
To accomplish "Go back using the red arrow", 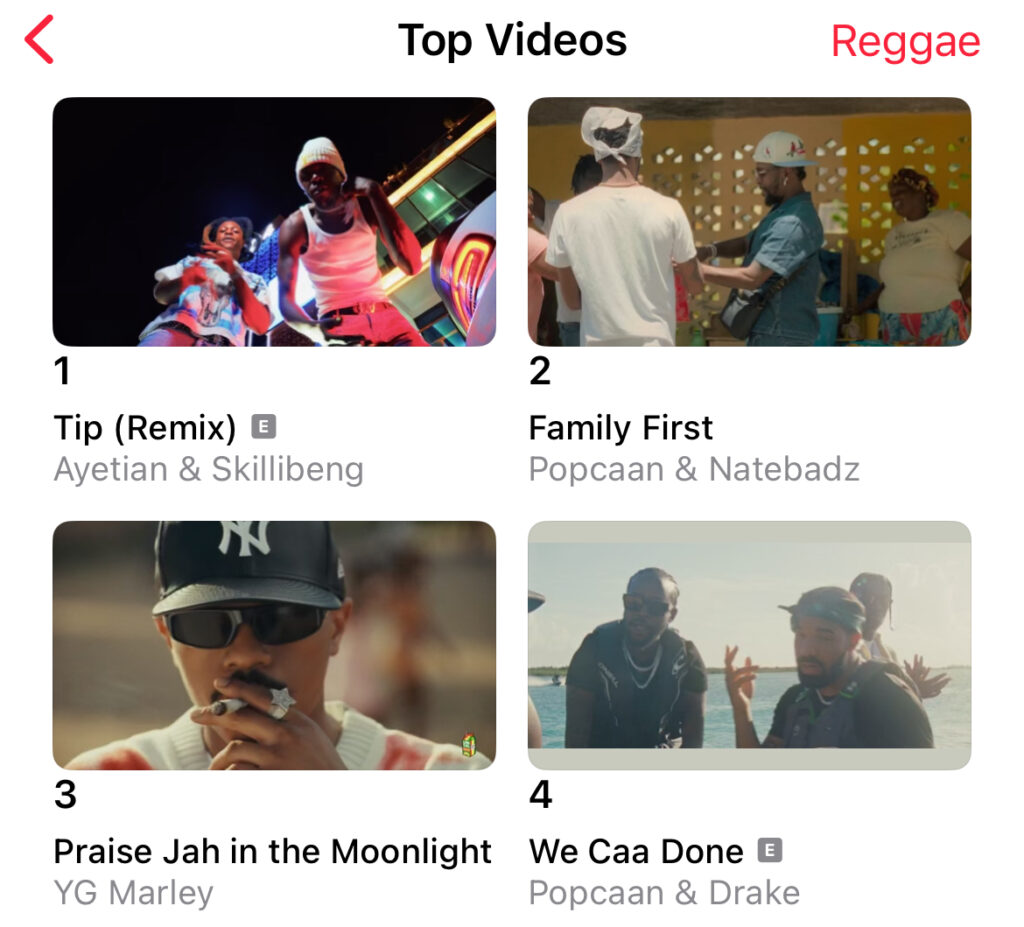I will point(39,41).
